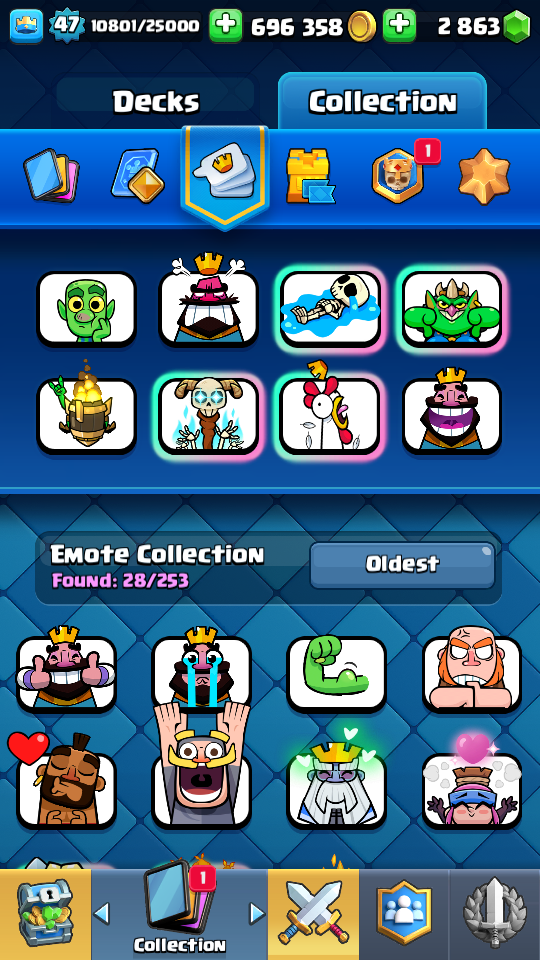Image resolution: width=540 pixels, height=960 pixels.
Task: Open the cards collection sub-tab
Action: click(51, 176)
